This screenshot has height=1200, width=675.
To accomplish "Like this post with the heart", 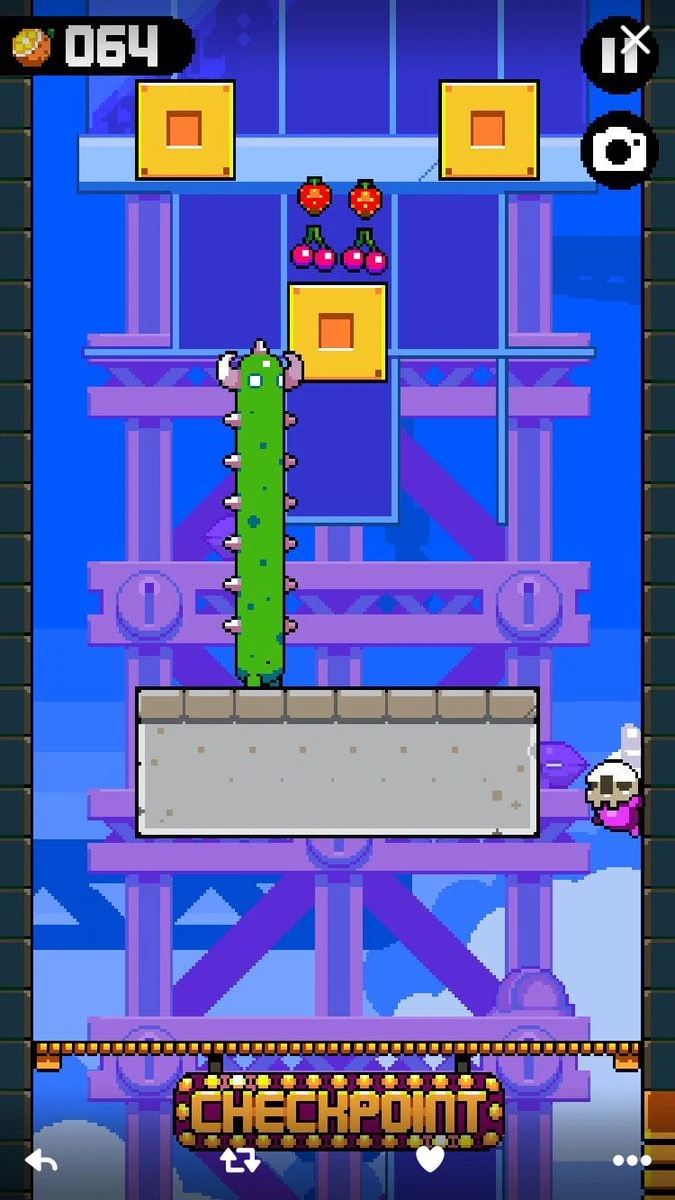I will pos(430,1159).
